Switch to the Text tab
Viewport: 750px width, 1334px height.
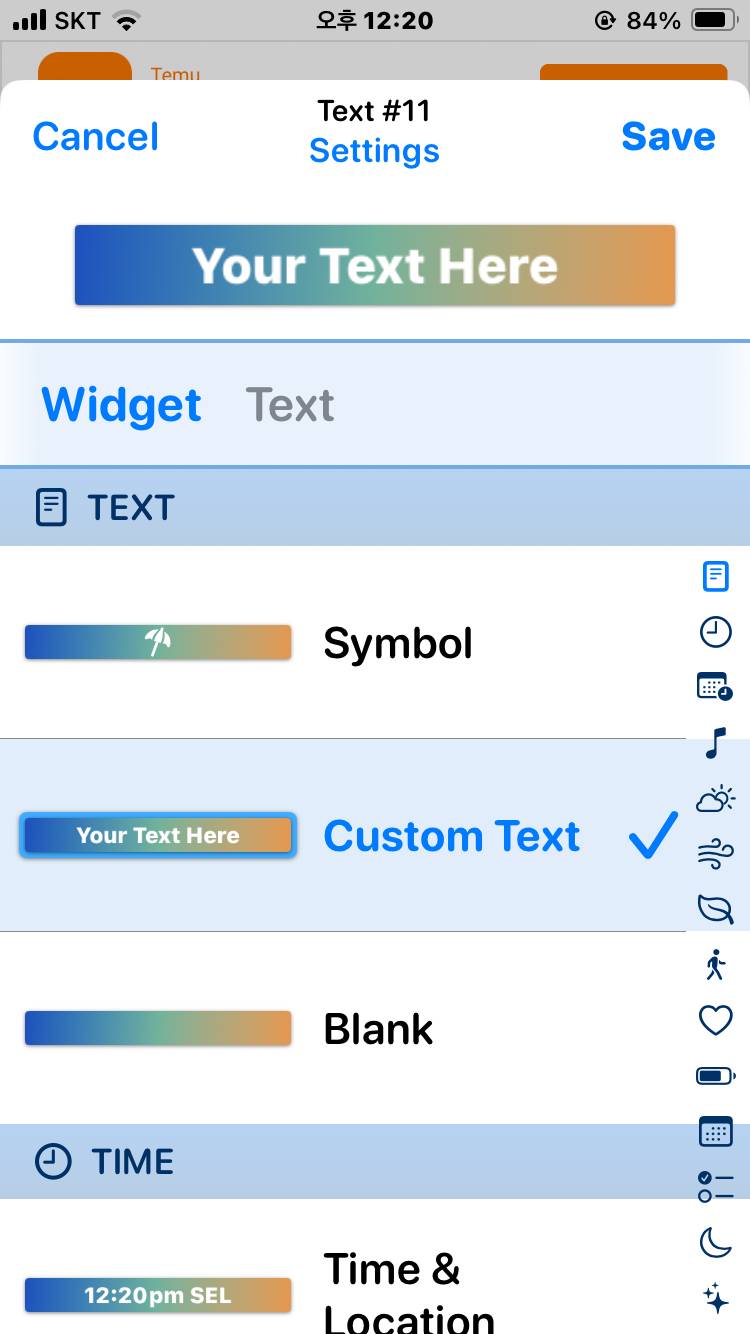click(290, 405)
